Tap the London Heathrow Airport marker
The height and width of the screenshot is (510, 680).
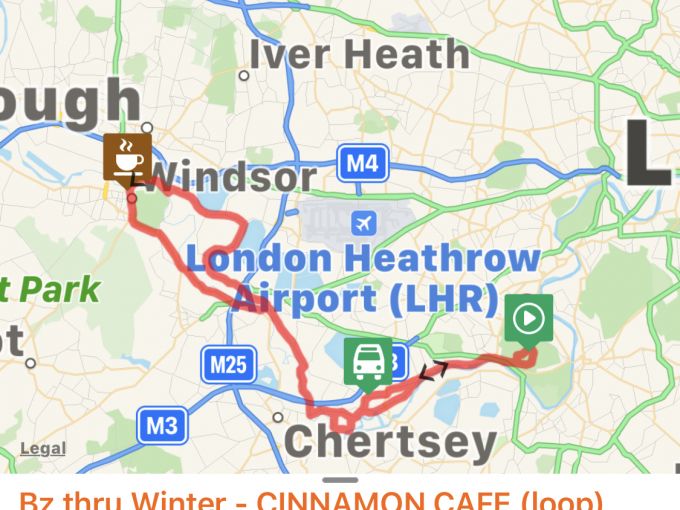[x=364, y=220]
